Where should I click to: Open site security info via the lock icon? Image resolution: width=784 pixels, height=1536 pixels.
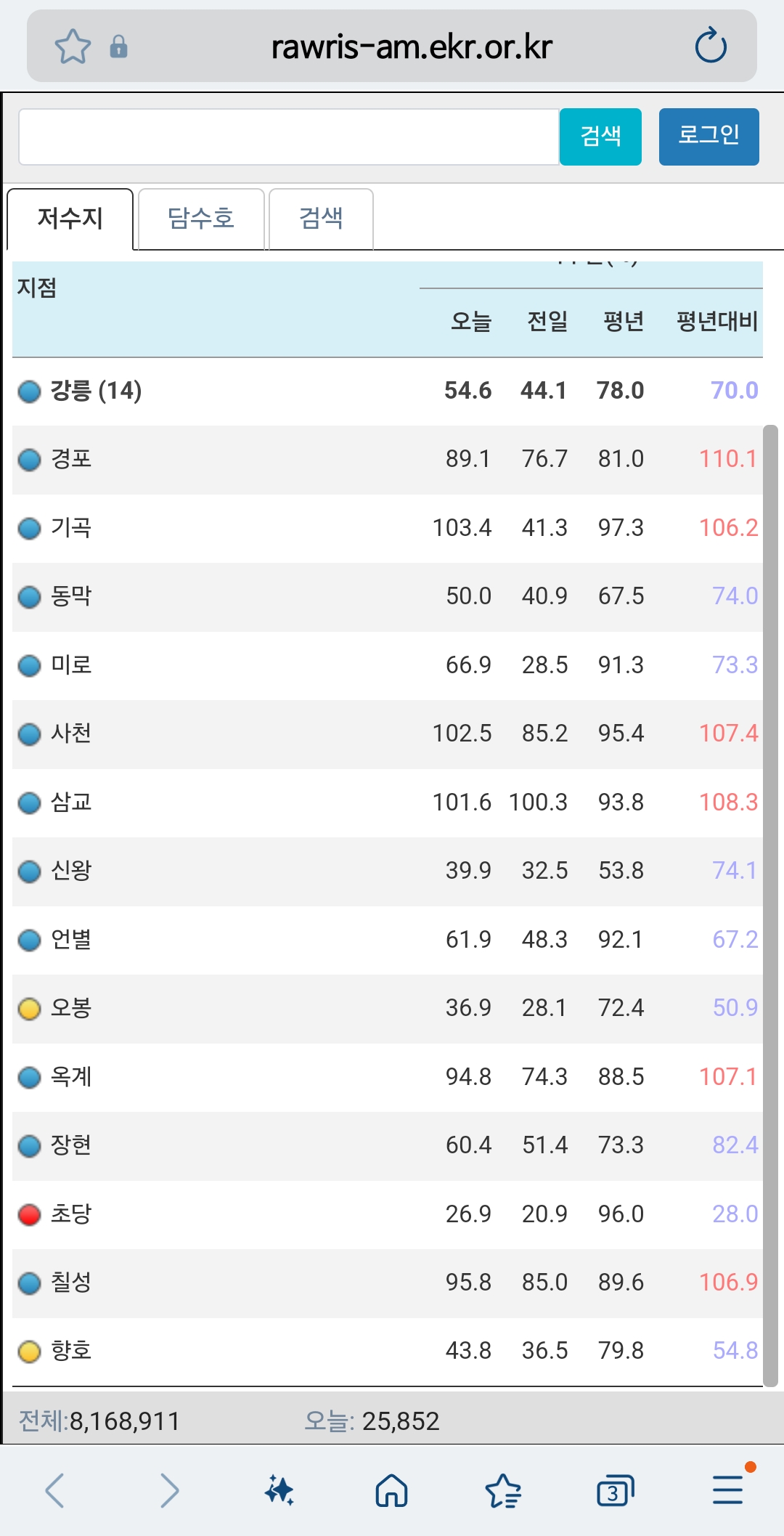[x=120, y=48]
